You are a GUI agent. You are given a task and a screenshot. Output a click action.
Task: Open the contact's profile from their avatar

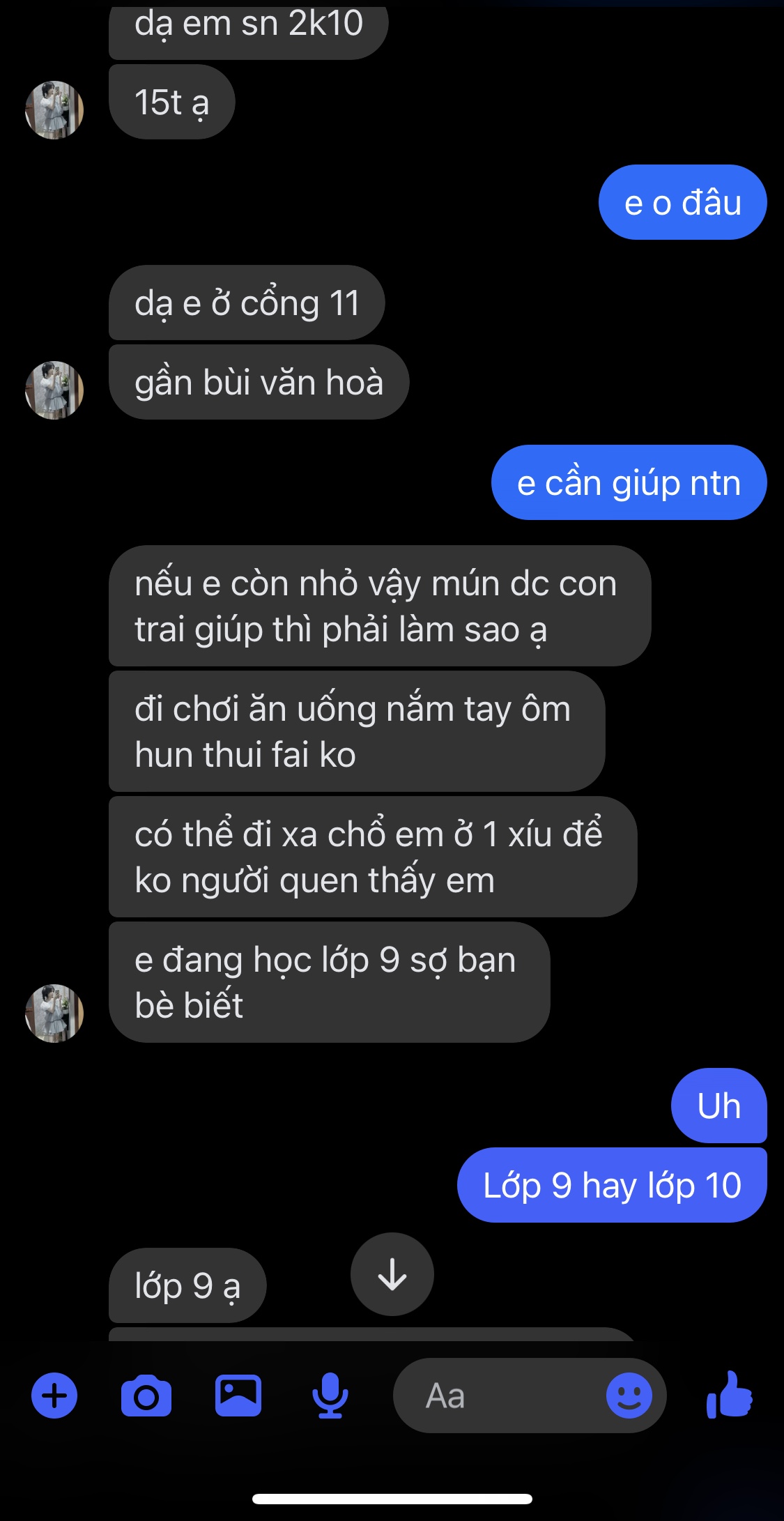(x=54, y=1013)
